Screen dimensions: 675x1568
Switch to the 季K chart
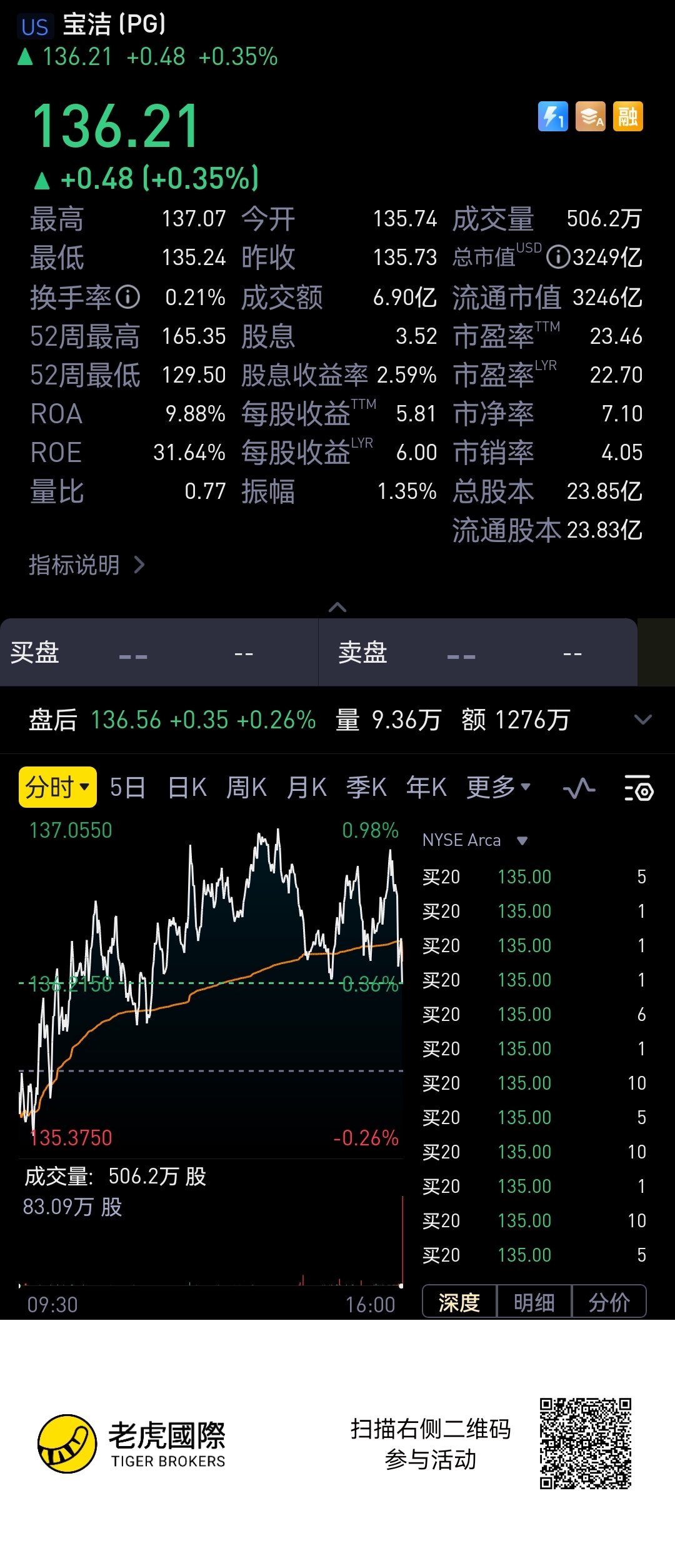click(366, 788)
